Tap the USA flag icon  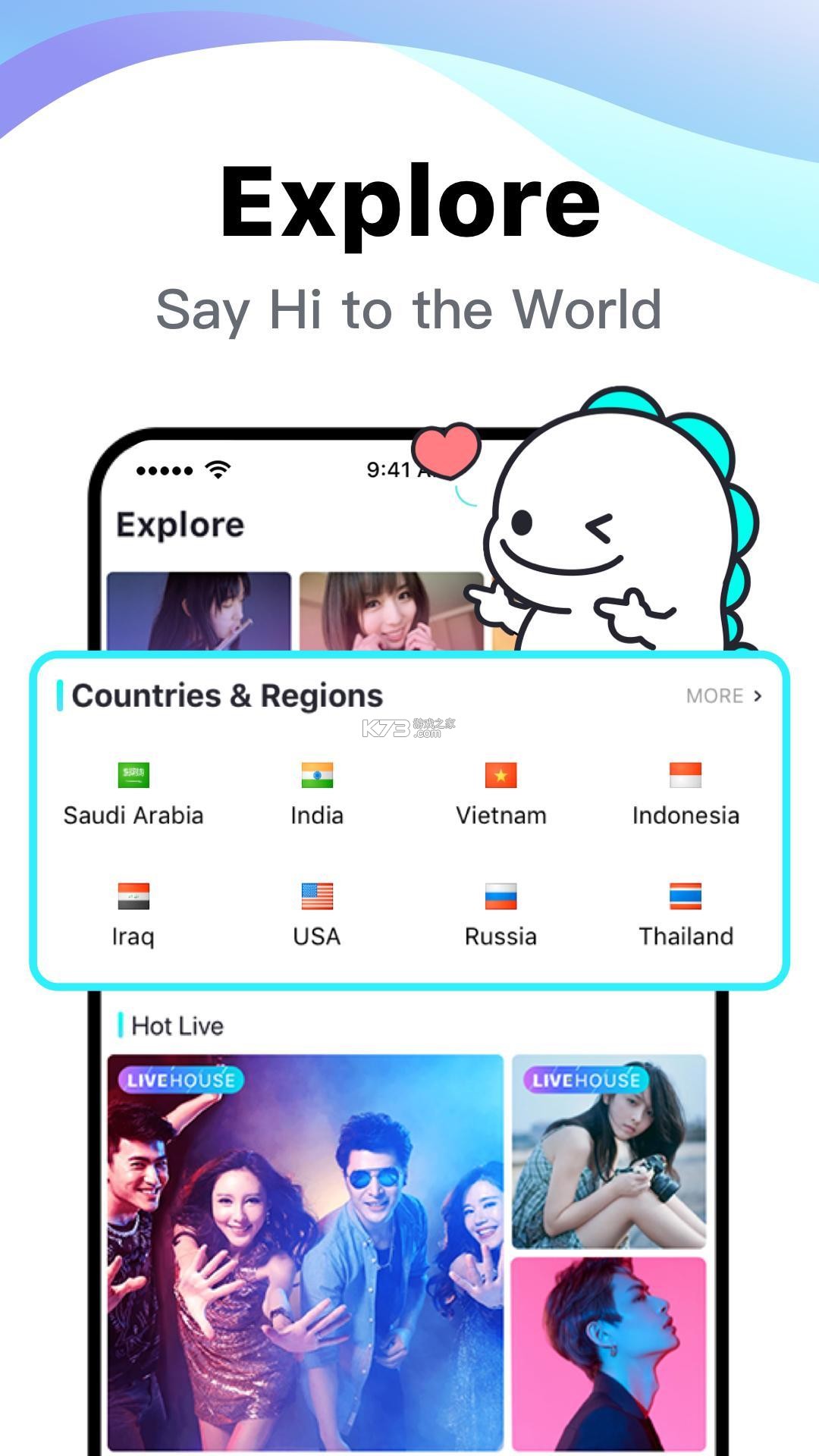[x=316, y=895]
